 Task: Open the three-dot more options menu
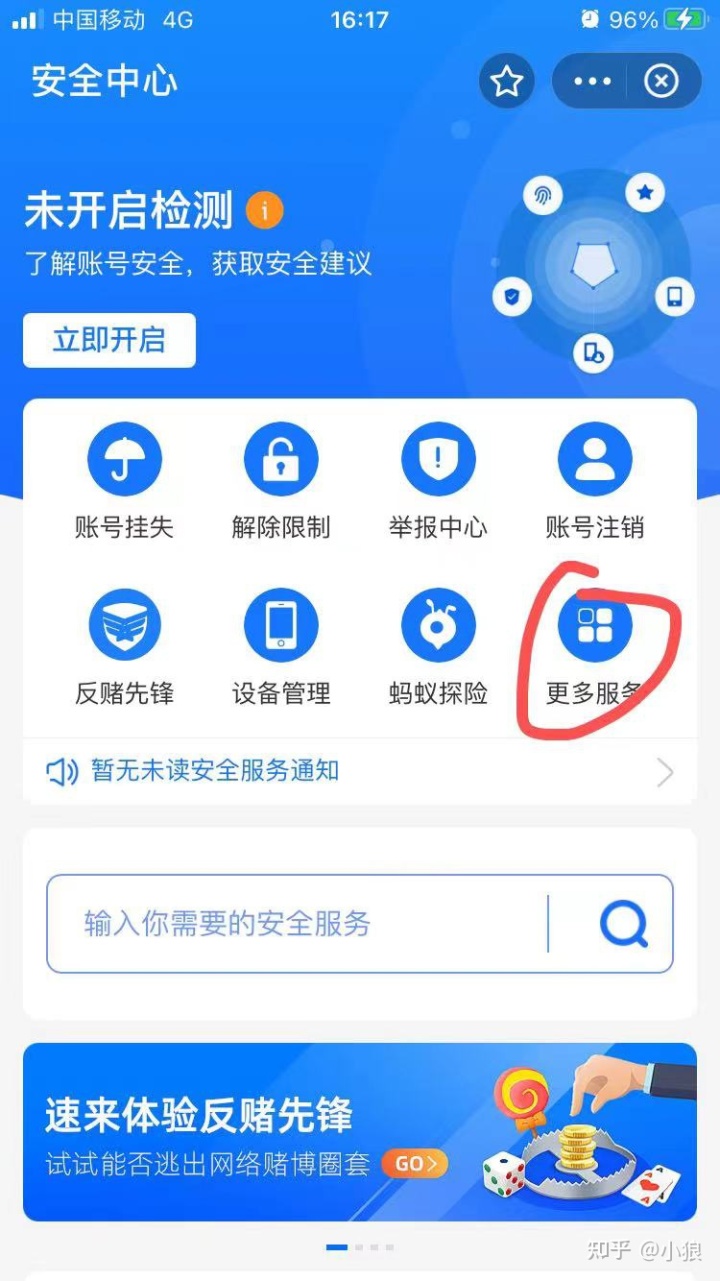tap(592, 81)
